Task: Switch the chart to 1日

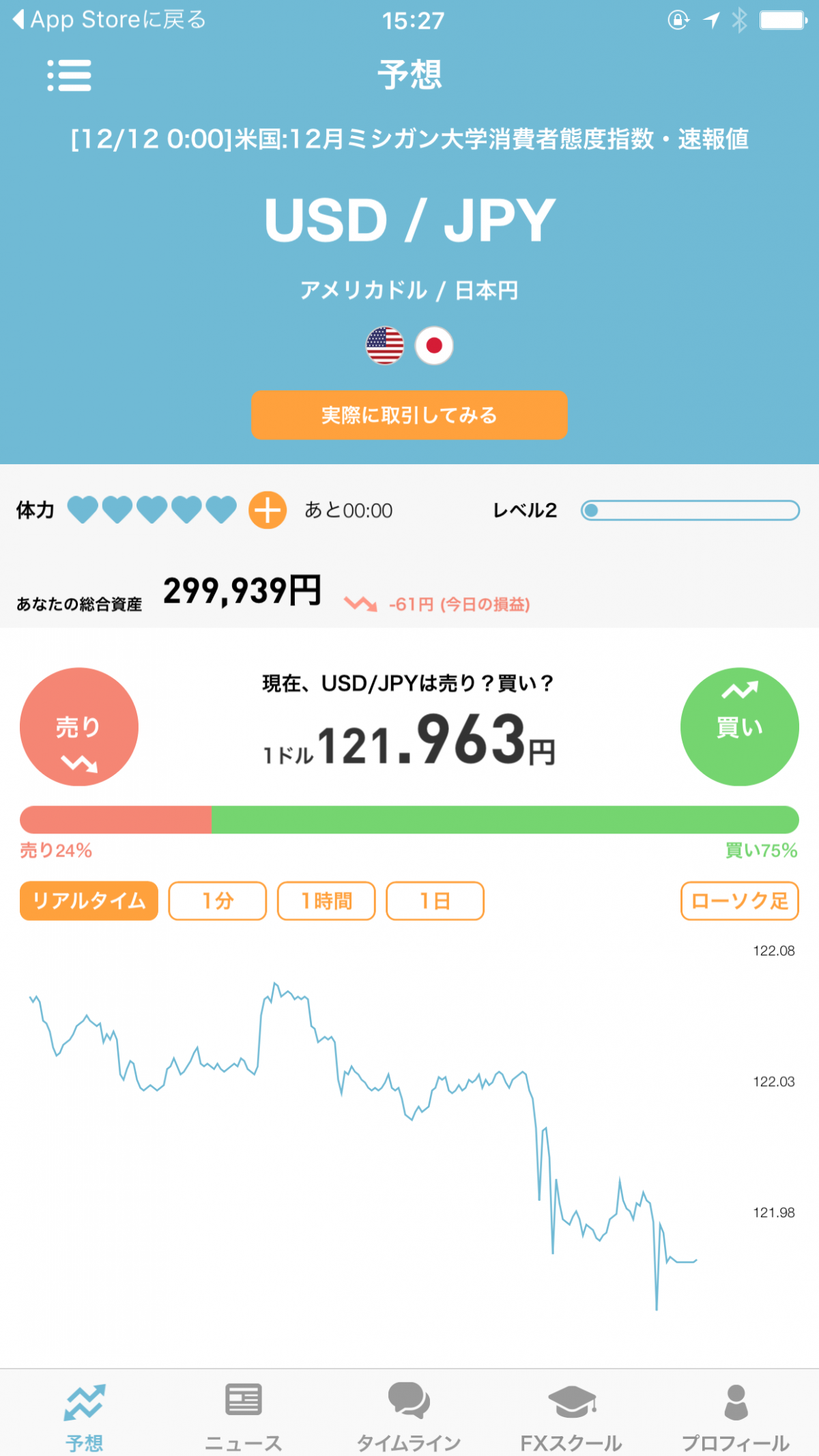Action: [435, 901]
